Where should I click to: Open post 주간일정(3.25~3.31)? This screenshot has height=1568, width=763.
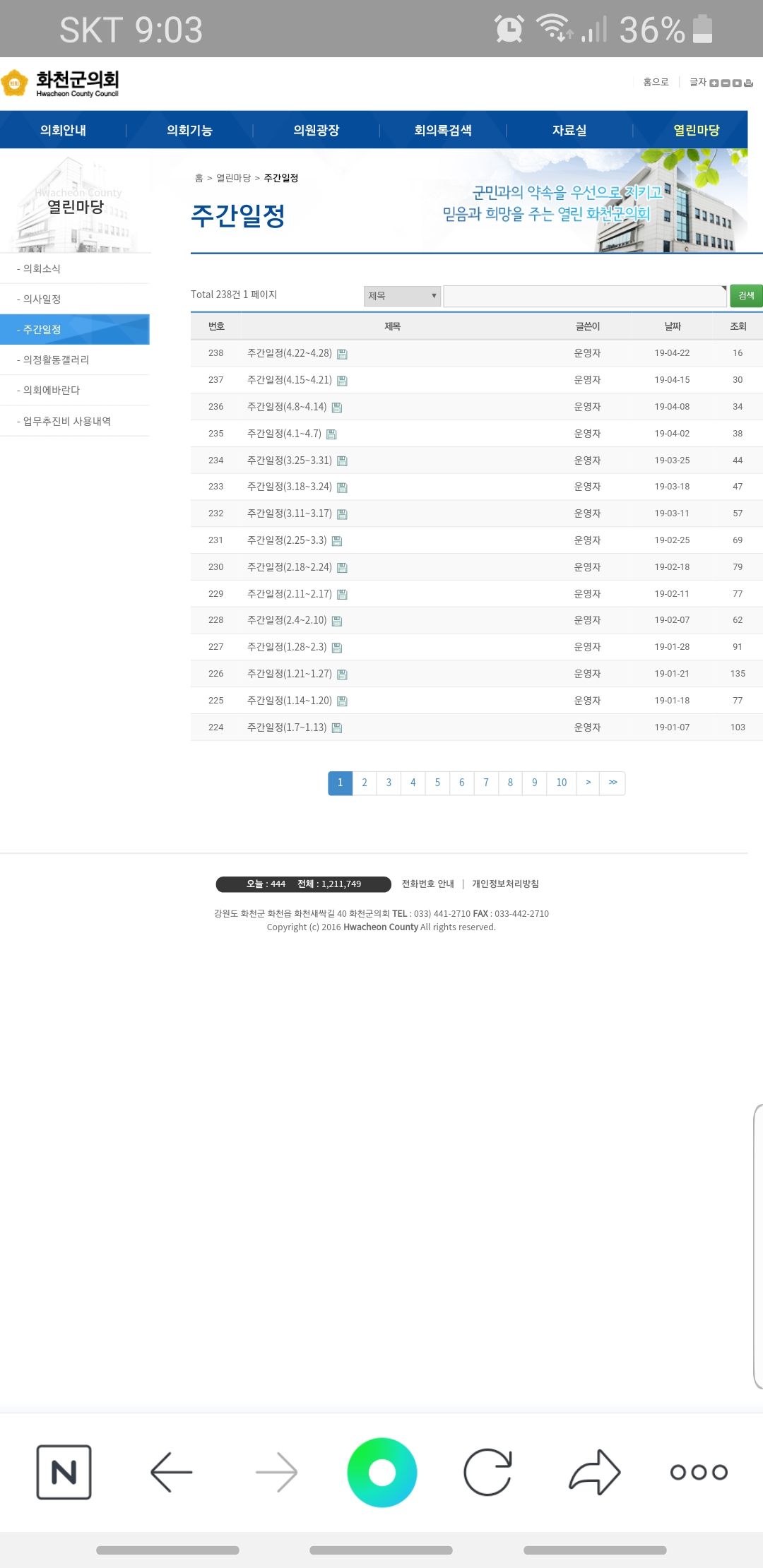(x=290, y=461)
